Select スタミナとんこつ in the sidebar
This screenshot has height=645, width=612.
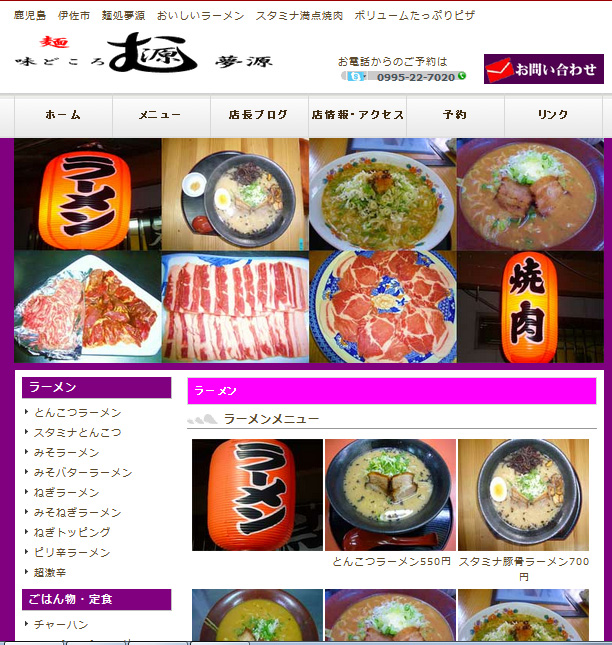[77, 432]
